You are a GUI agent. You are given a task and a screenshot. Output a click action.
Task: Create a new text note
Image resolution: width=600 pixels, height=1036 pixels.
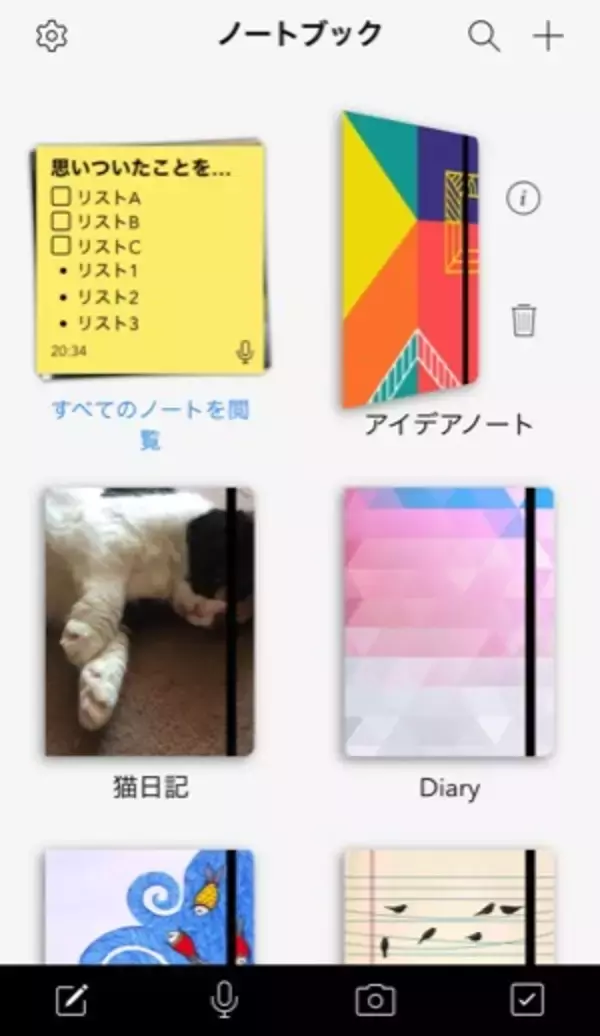tap(71, 999)
